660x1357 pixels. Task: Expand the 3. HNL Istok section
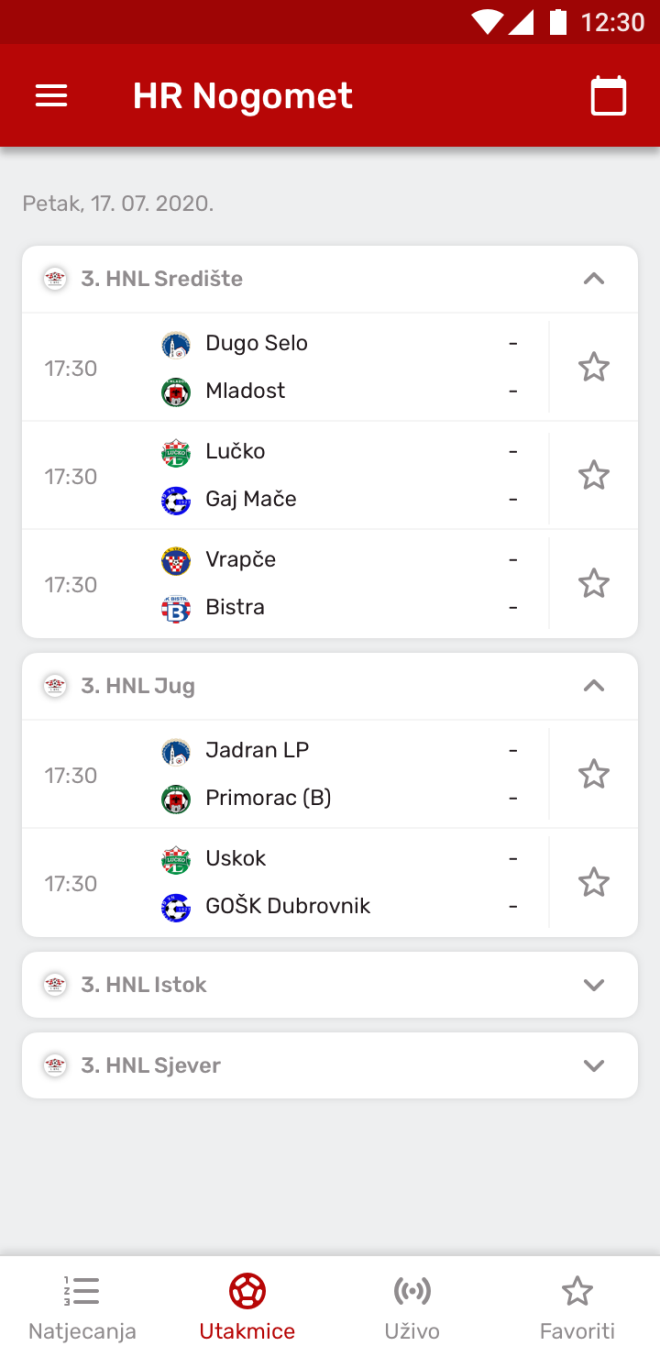point(594,985)
